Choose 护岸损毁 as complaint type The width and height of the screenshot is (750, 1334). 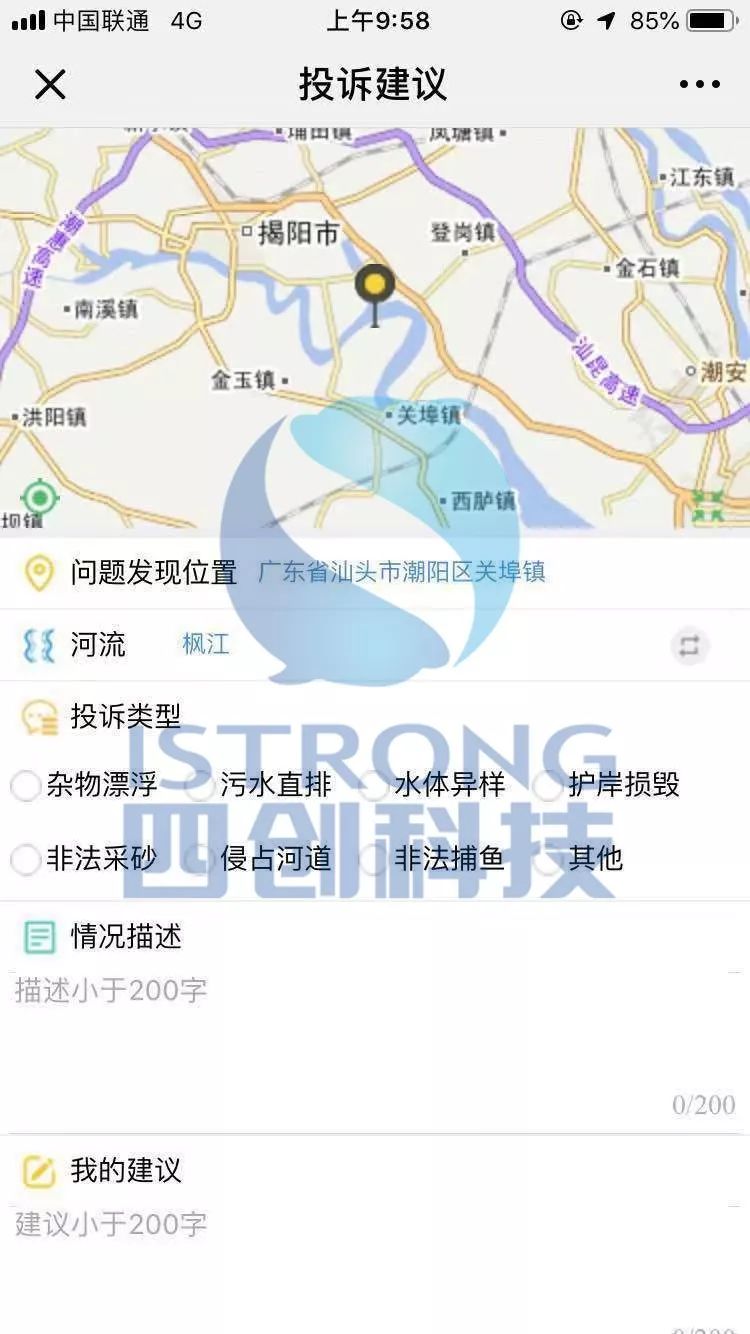tap(548, 786)
